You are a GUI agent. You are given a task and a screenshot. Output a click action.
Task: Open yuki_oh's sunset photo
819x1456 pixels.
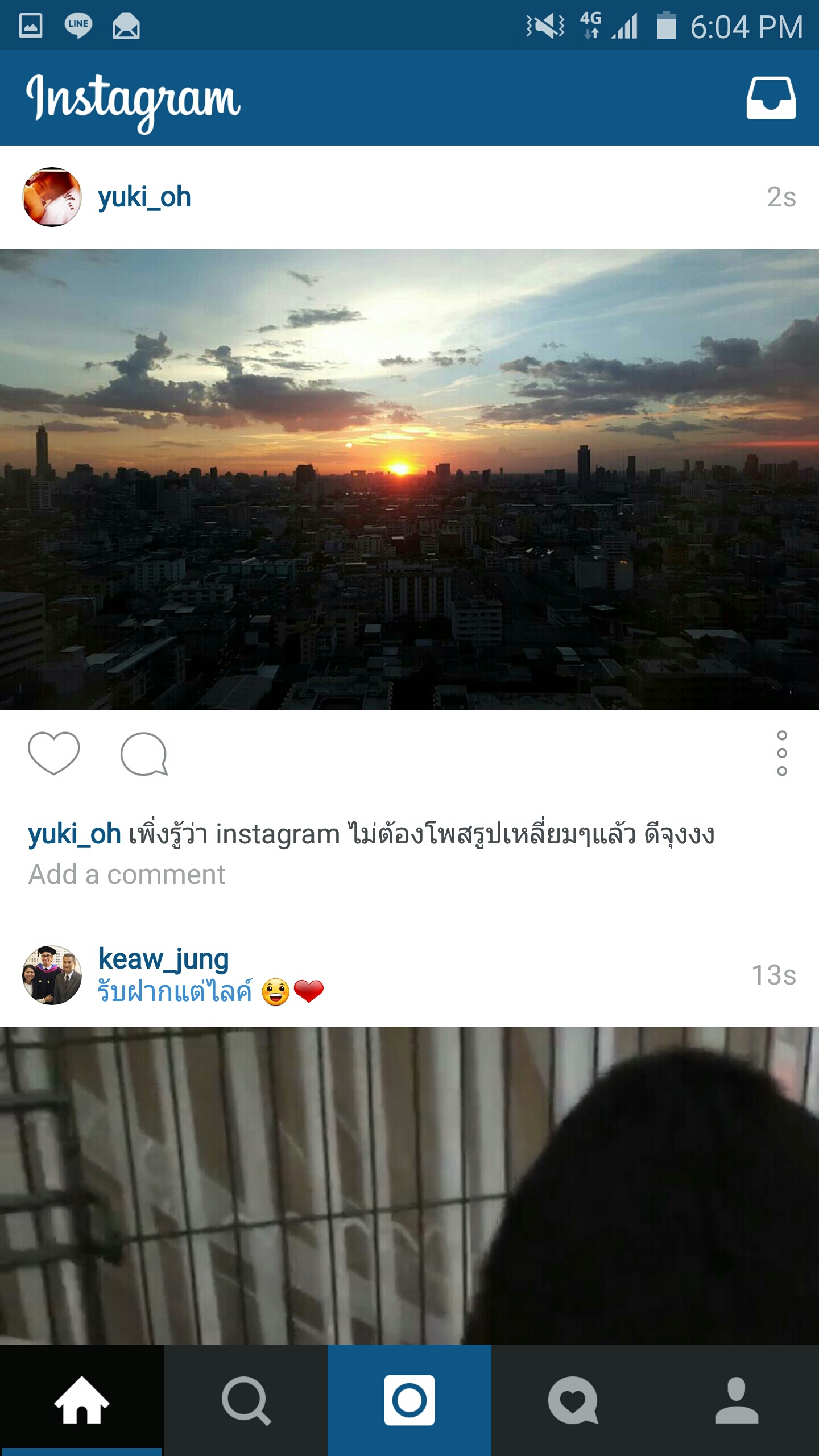tap(409, 479)
